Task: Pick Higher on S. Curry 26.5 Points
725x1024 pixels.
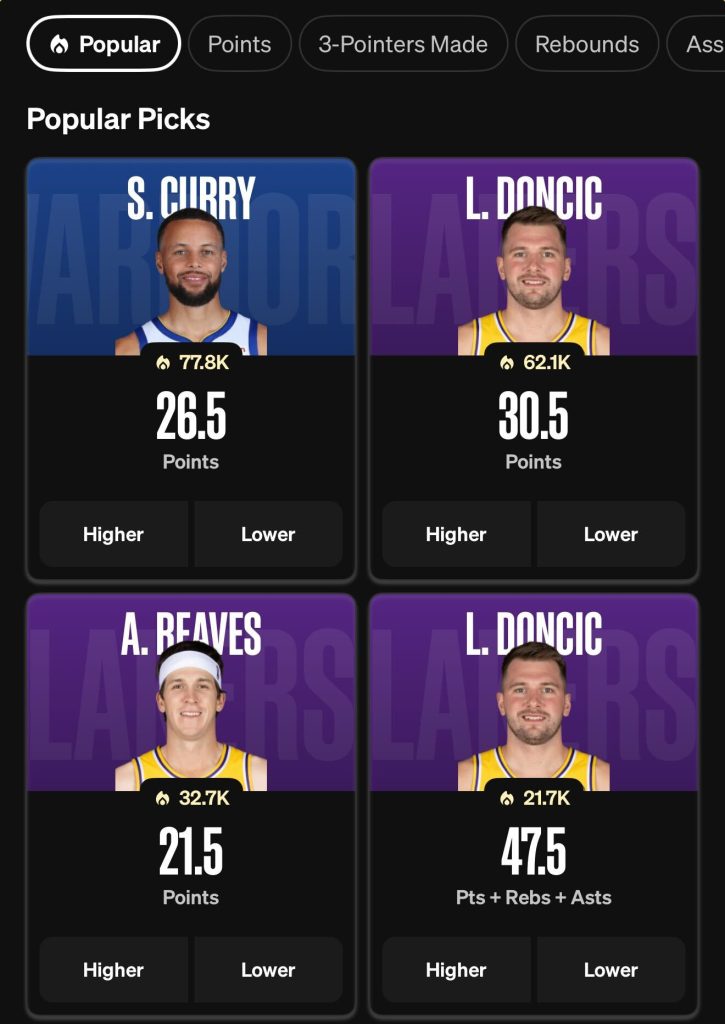Action: coord(113,534)
